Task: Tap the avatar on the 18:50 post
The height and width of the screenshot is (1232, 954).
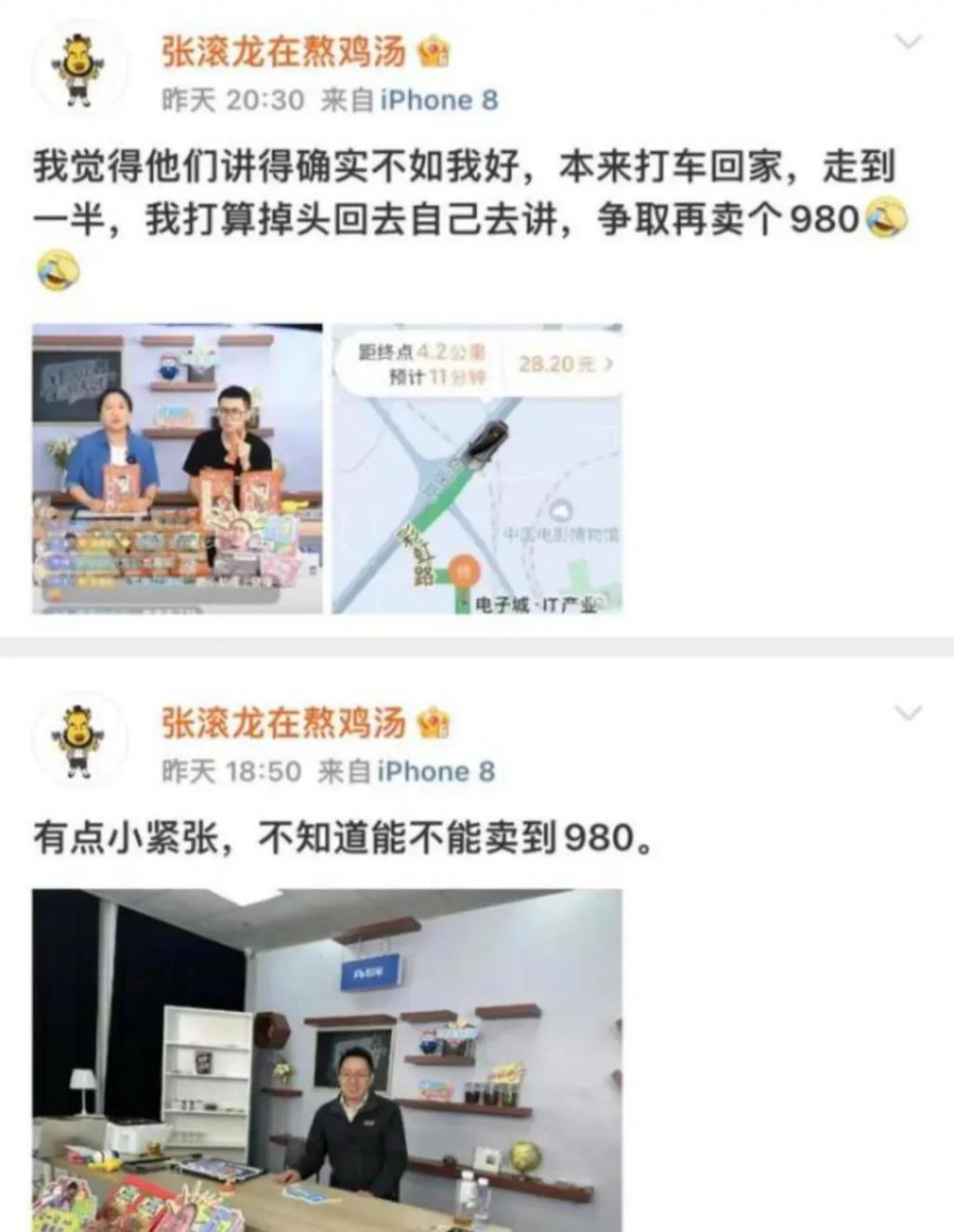Action: tap(80, 741)
